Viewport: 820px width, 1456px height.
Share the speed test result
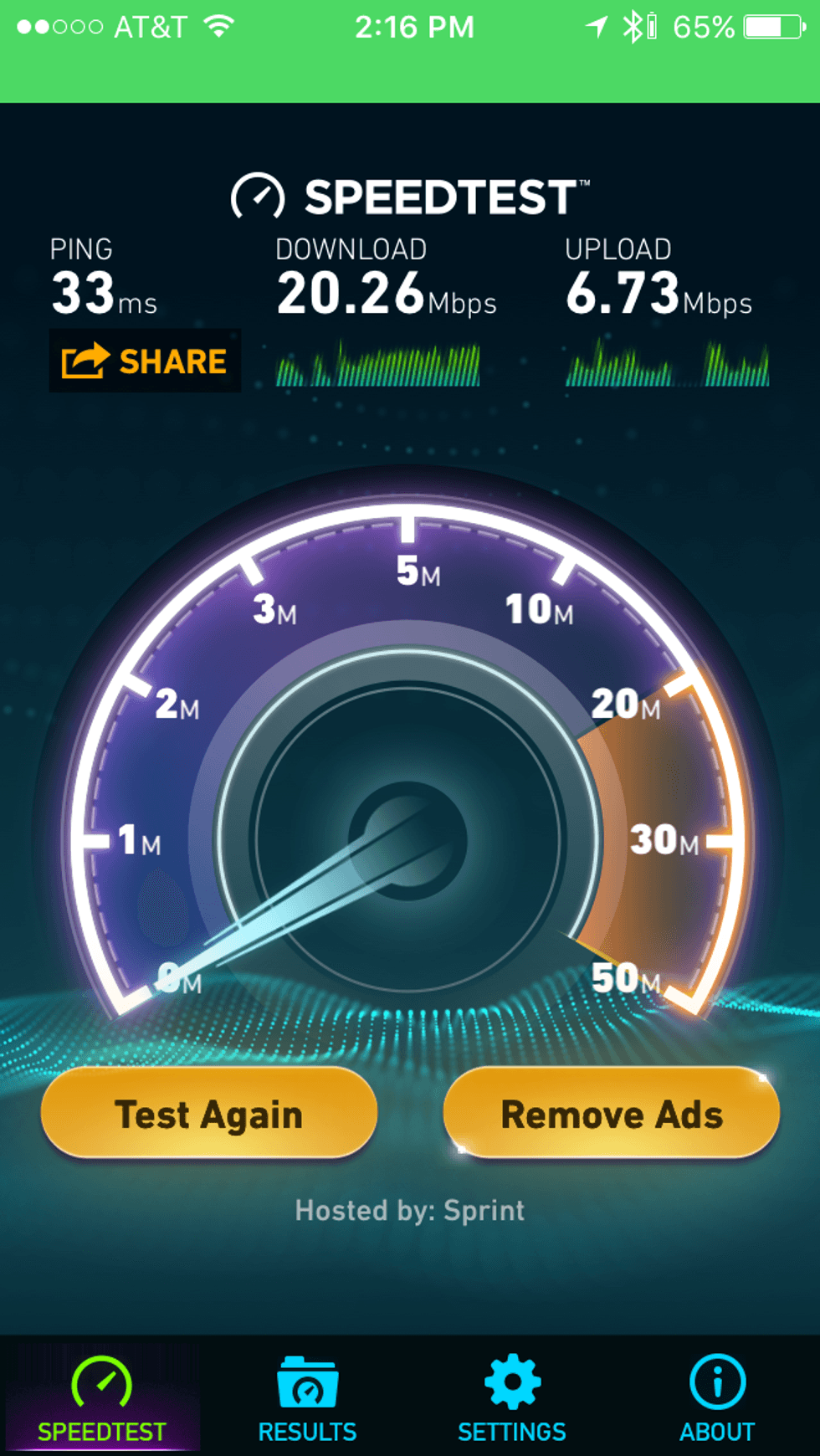click(145, 361)
